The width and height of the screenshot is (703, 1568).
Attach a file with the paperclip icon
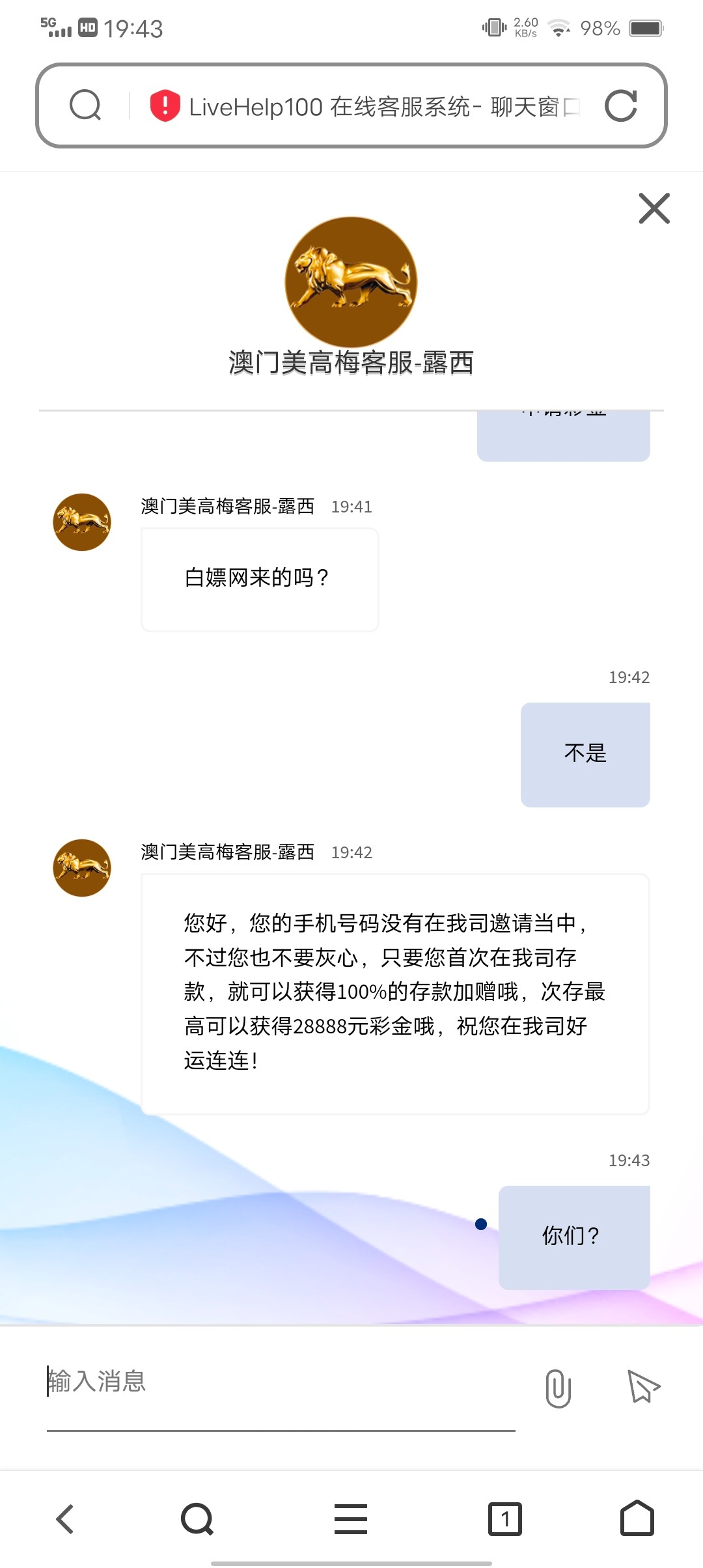click(558, 1388)
